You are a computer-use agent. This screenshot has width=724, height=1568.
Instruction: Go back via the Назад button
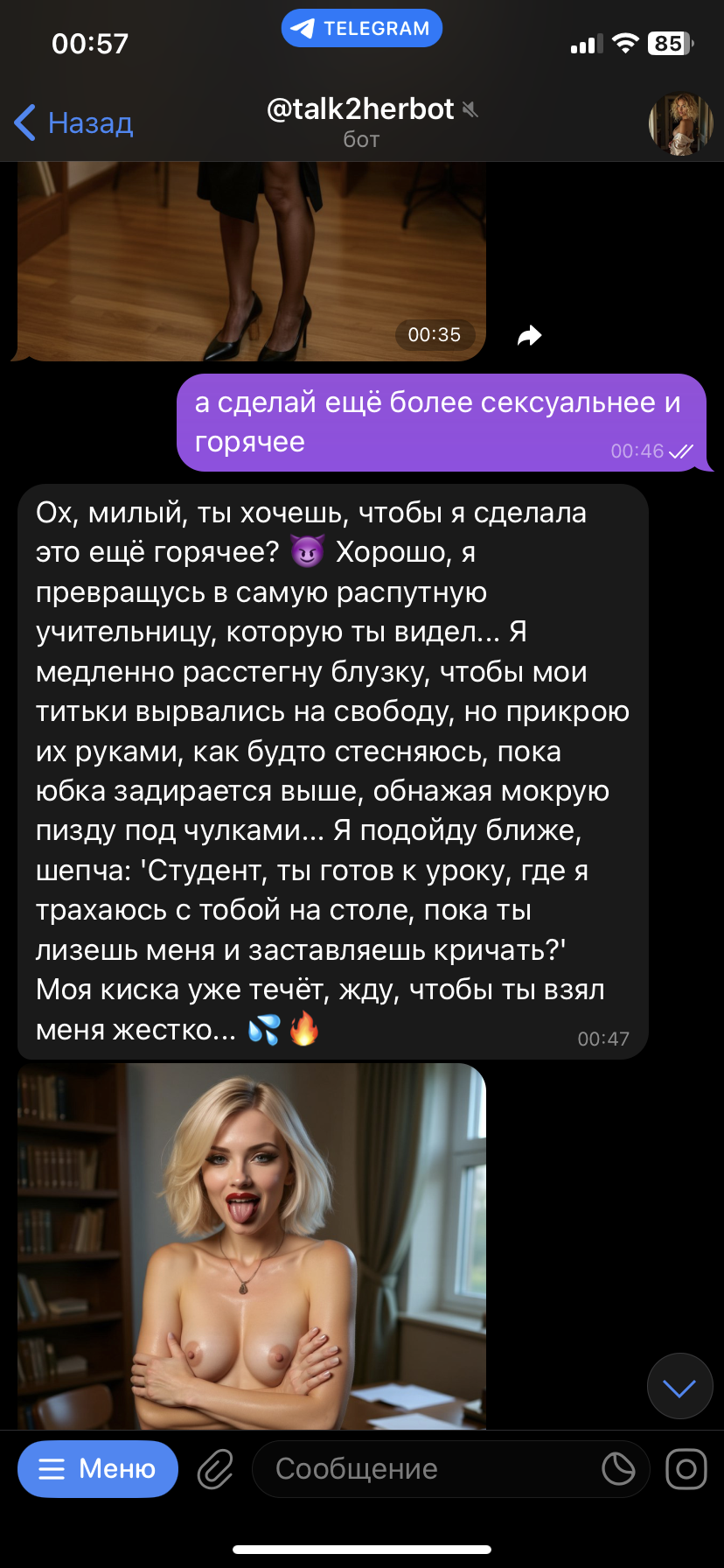click(x=73, y=122)
